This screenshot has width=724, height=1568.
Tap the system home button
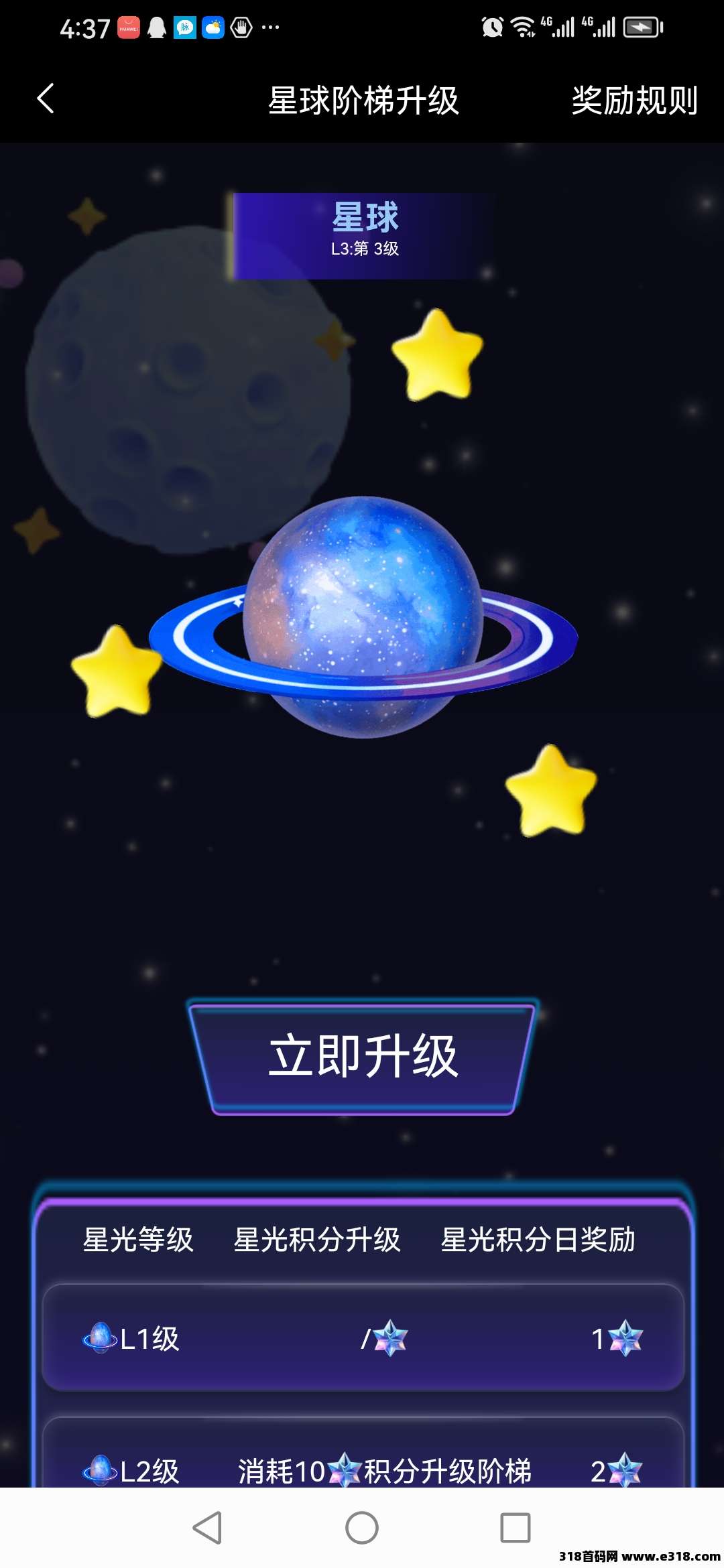pos(362,1528)
